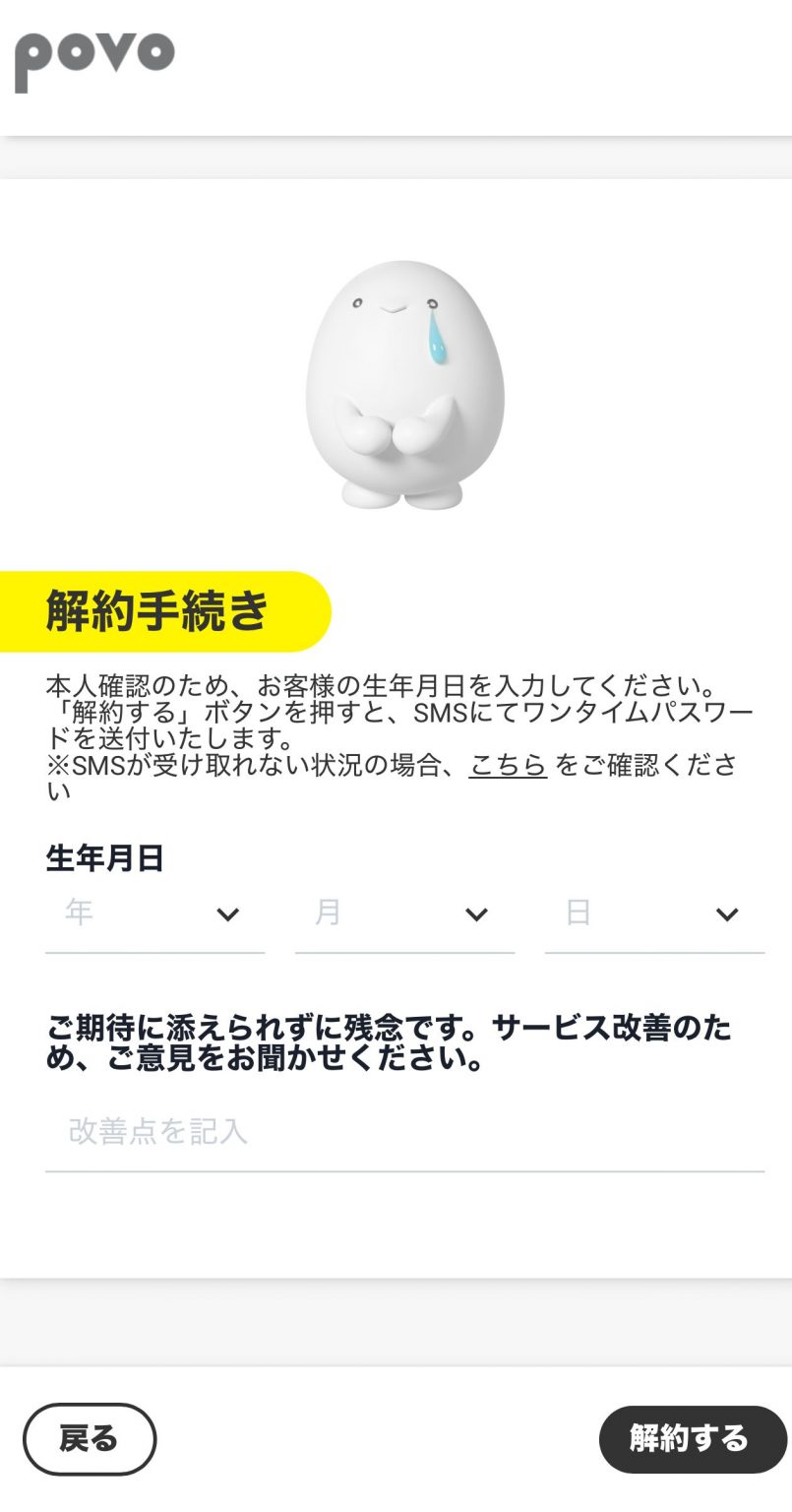Select the year entry field
The height and width of the screenshot is (1512, 792).
[118, 913]
